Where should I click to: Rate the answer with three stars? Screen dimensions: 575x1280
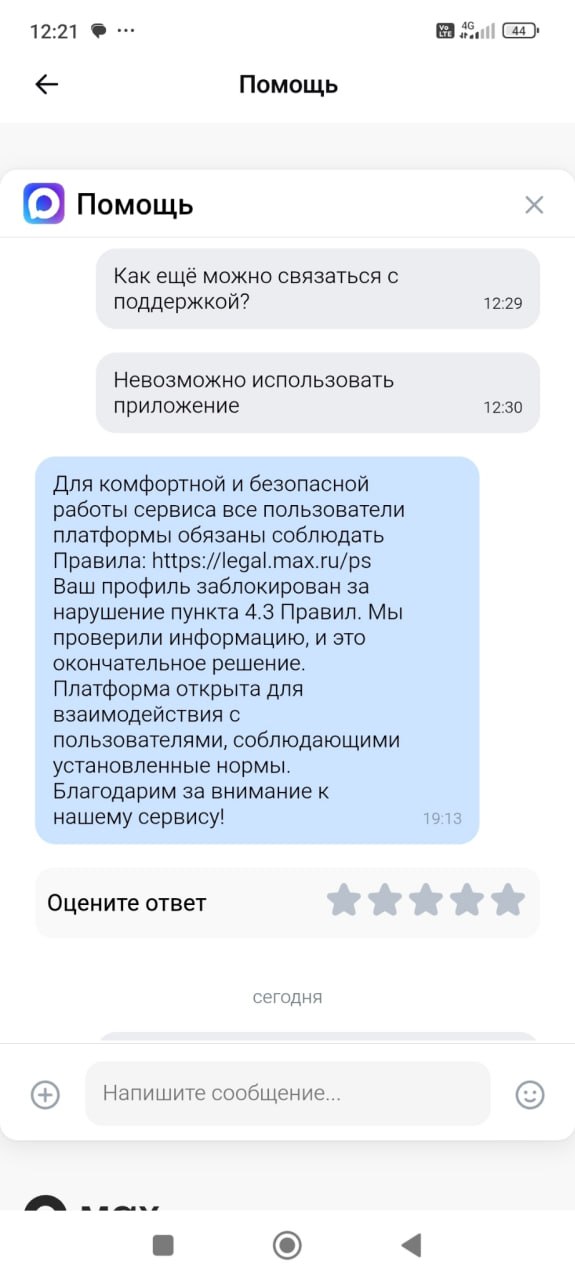click(426, 900)
